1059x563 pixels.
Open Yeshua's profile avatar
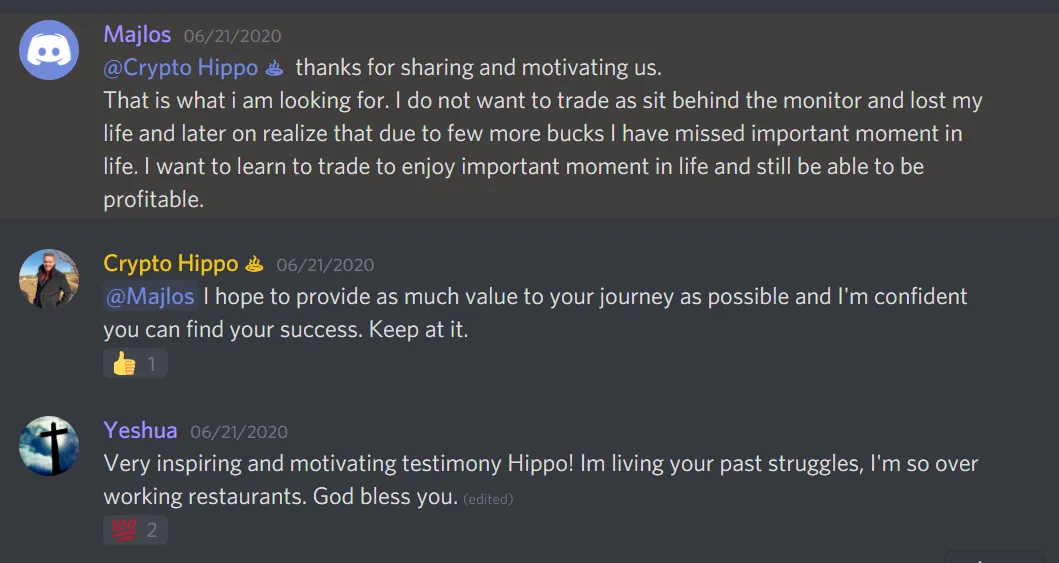click(49, 445)
